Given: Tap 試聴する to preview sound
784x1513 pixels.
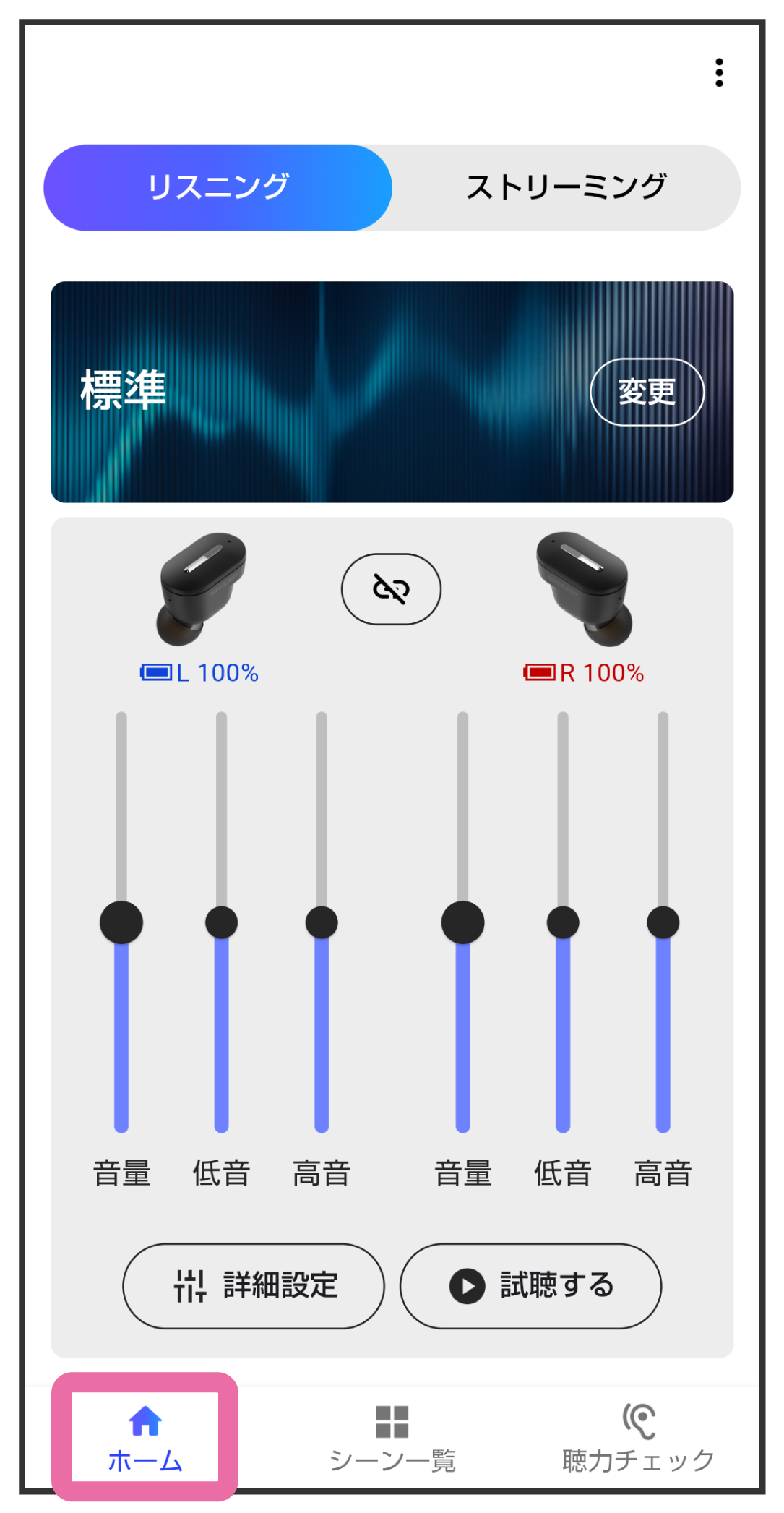Looking at the screenshot, I should (x=530, y=1286).
